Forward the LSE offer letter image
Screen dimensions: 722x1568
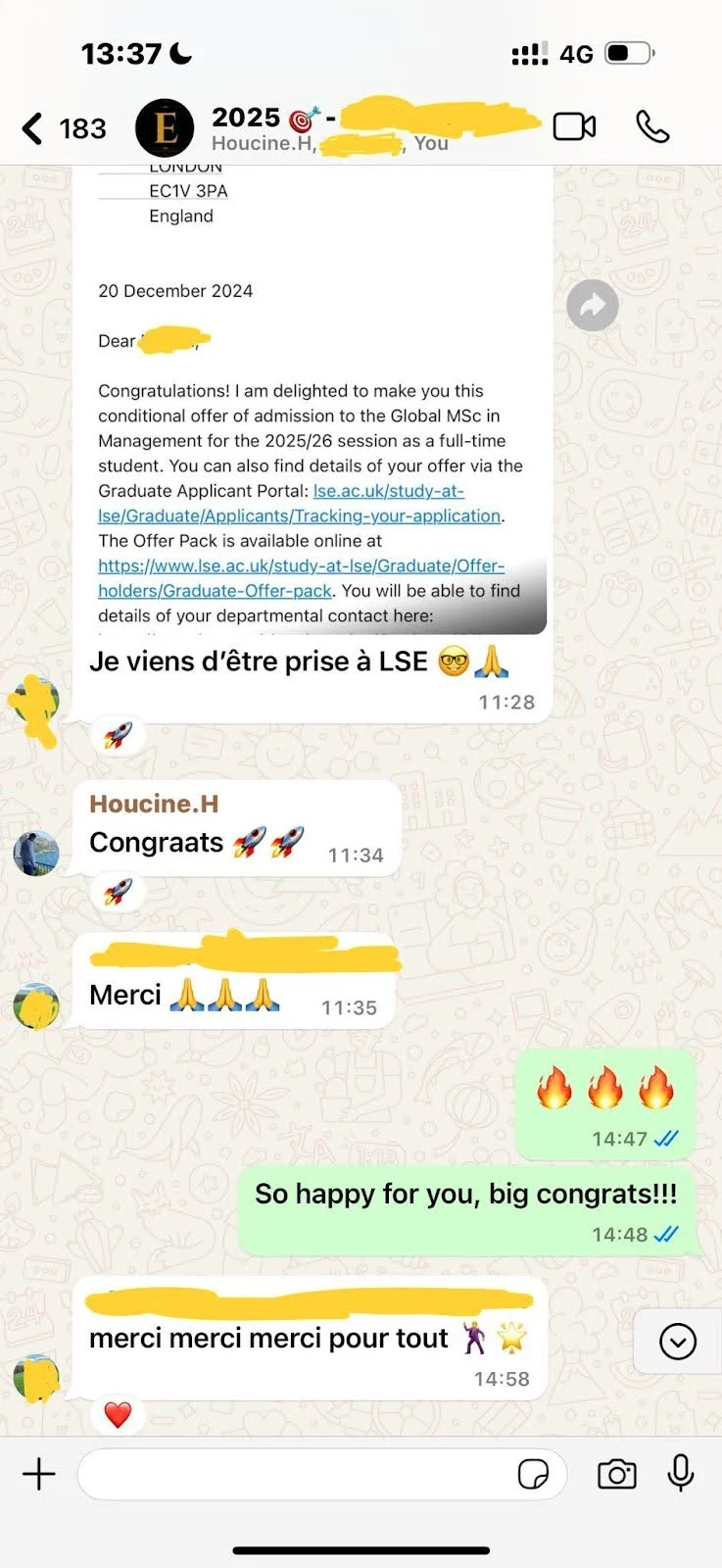point(593,306)
